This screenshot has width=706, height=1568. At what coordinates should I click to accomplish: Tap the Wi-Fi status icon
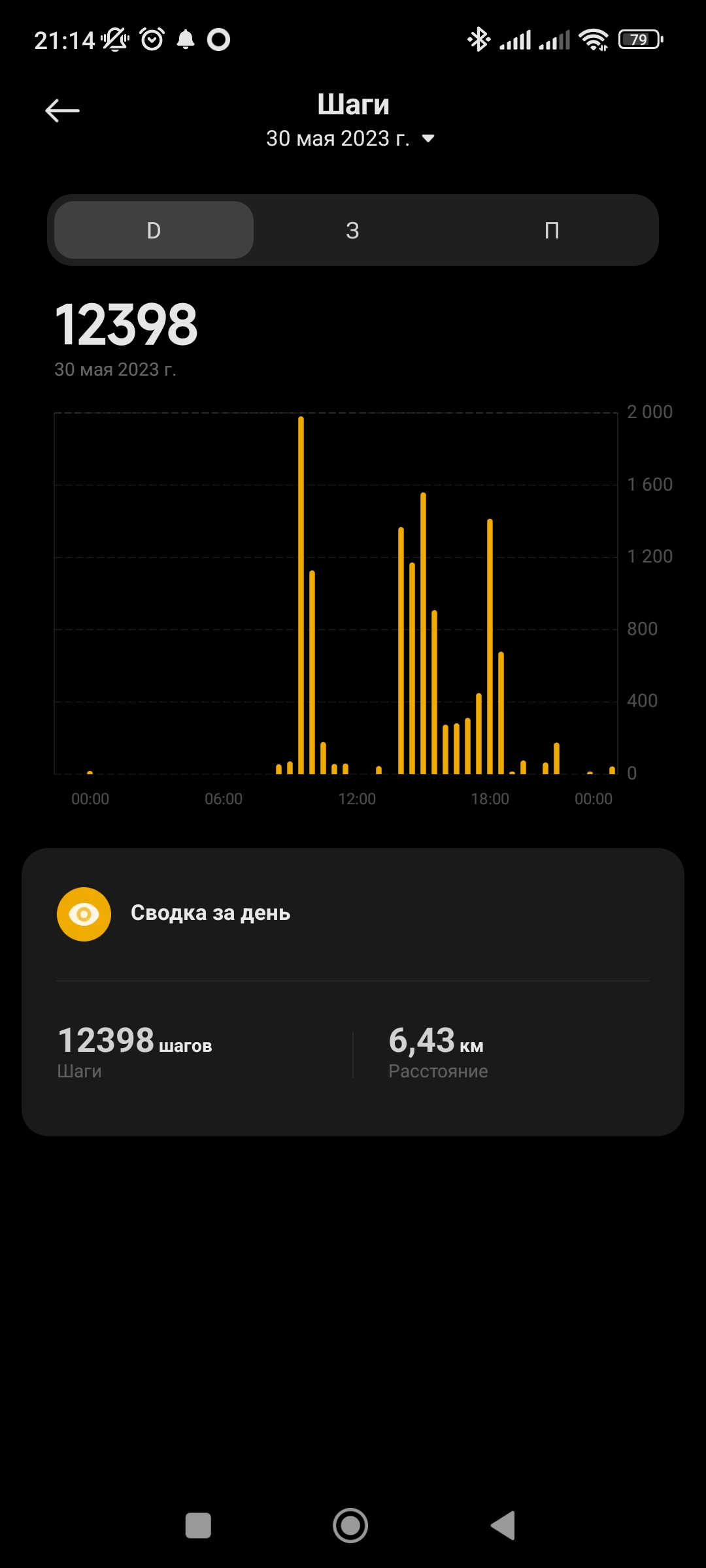click(592, 39)
